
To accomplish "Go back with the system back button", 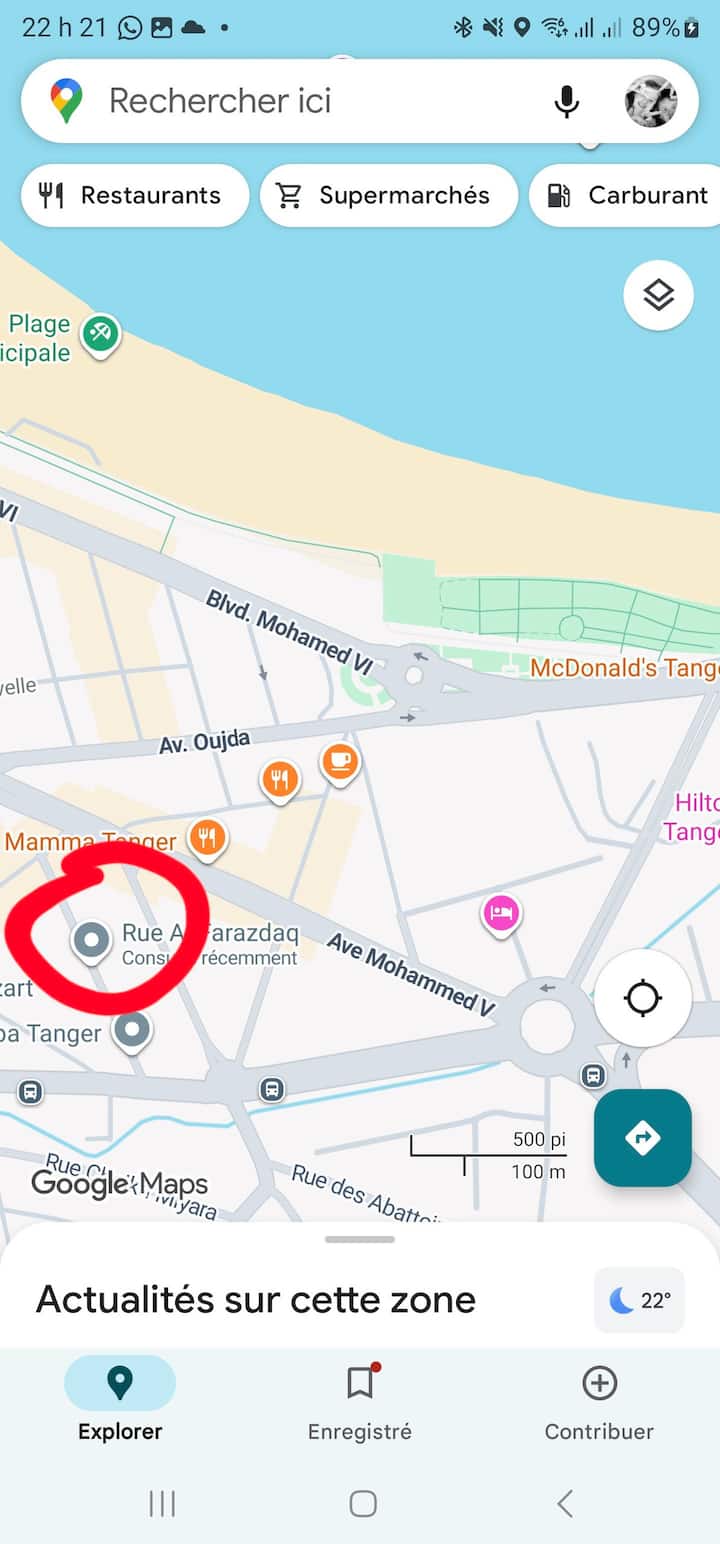I will (x=565, y=1503).
